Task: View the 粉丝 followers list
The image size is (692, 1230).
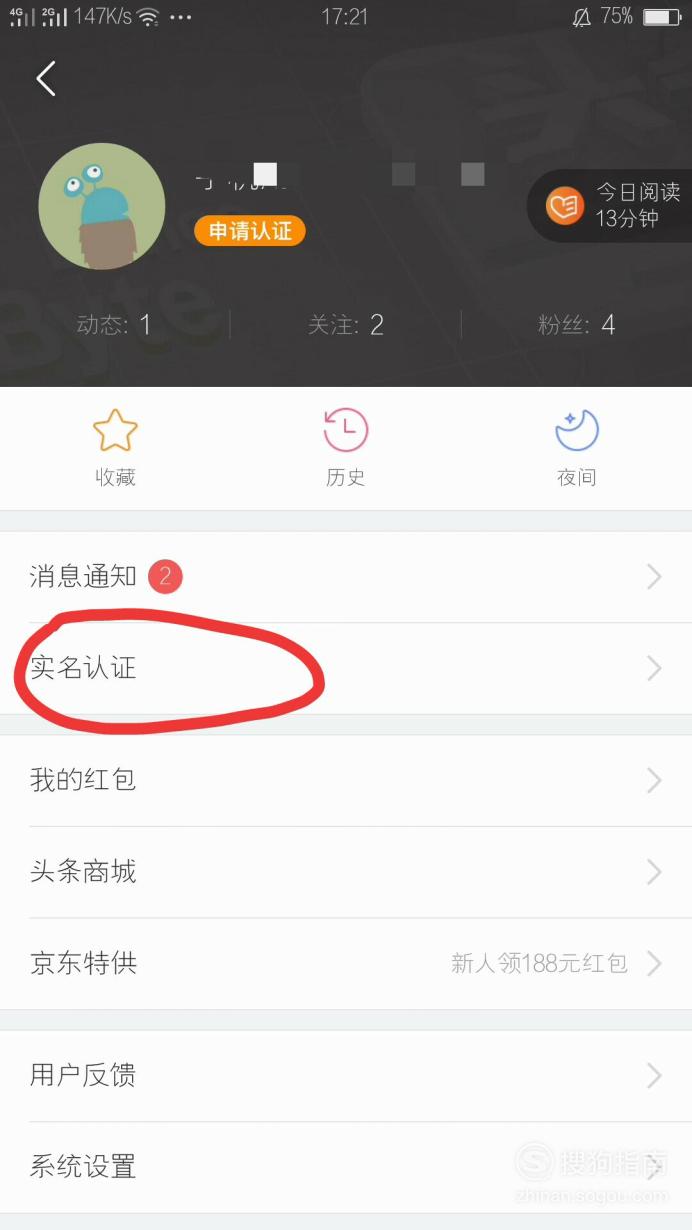Action: point(577,324)
